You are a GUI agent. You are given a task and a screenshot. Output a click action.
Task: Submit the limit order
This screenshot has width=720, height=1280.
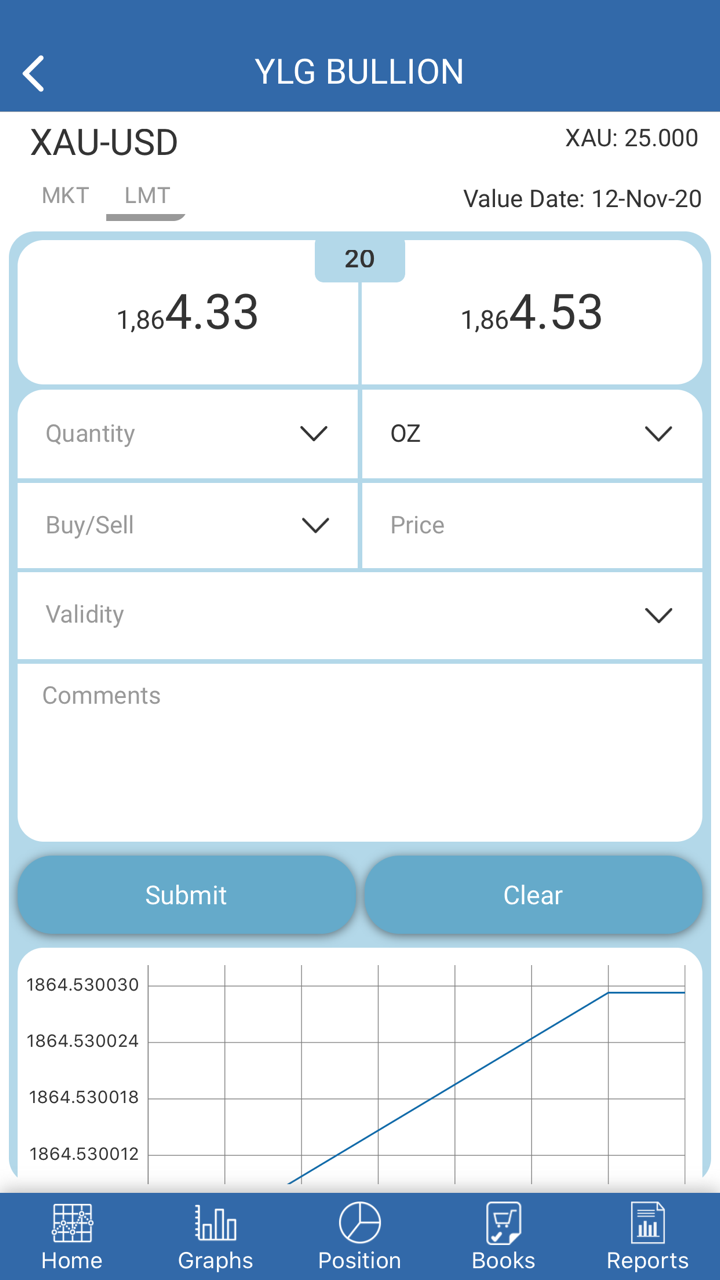click(x=187, y=895)
